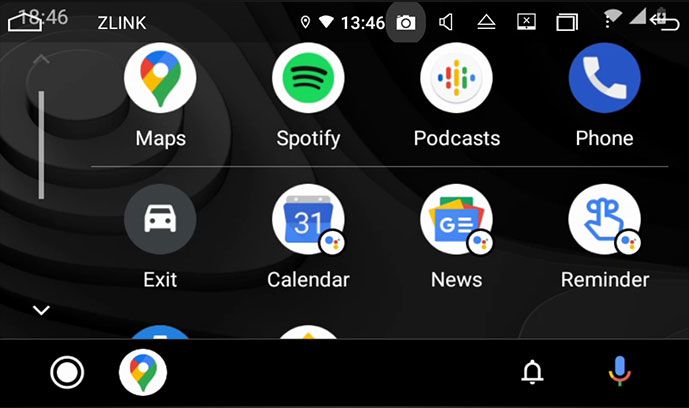The image size is (689, 408).
Task: Open the News app
Action: click(x=456, y=220)
